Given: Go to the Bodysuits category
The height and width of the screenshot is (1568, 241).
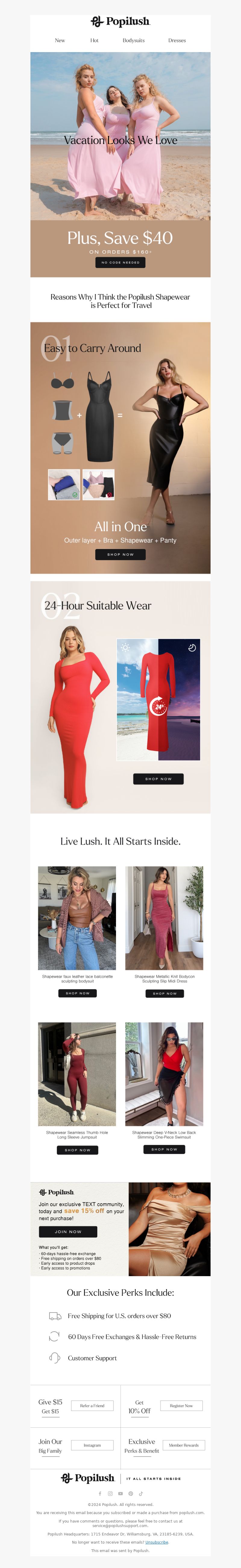Looking at the screenshot, I should pyautogui.click(x=133, y=40).
